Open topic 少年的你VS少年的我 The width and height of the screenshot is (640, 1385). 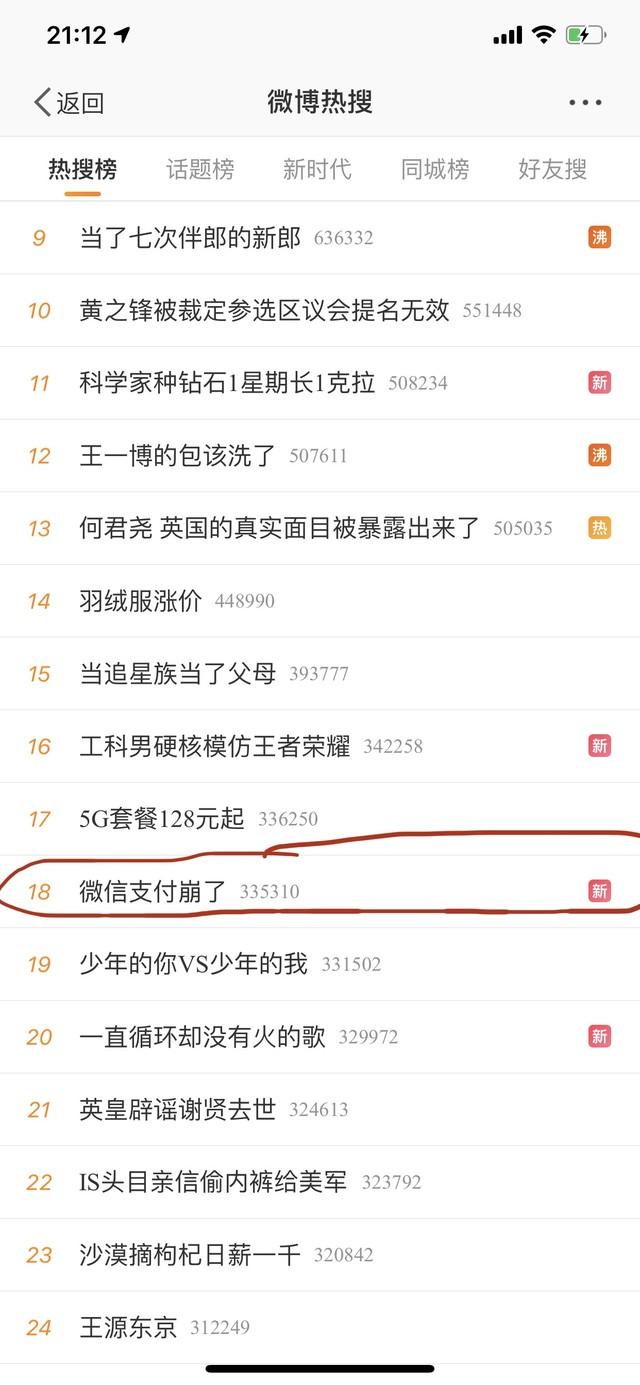tap(194, 964)
